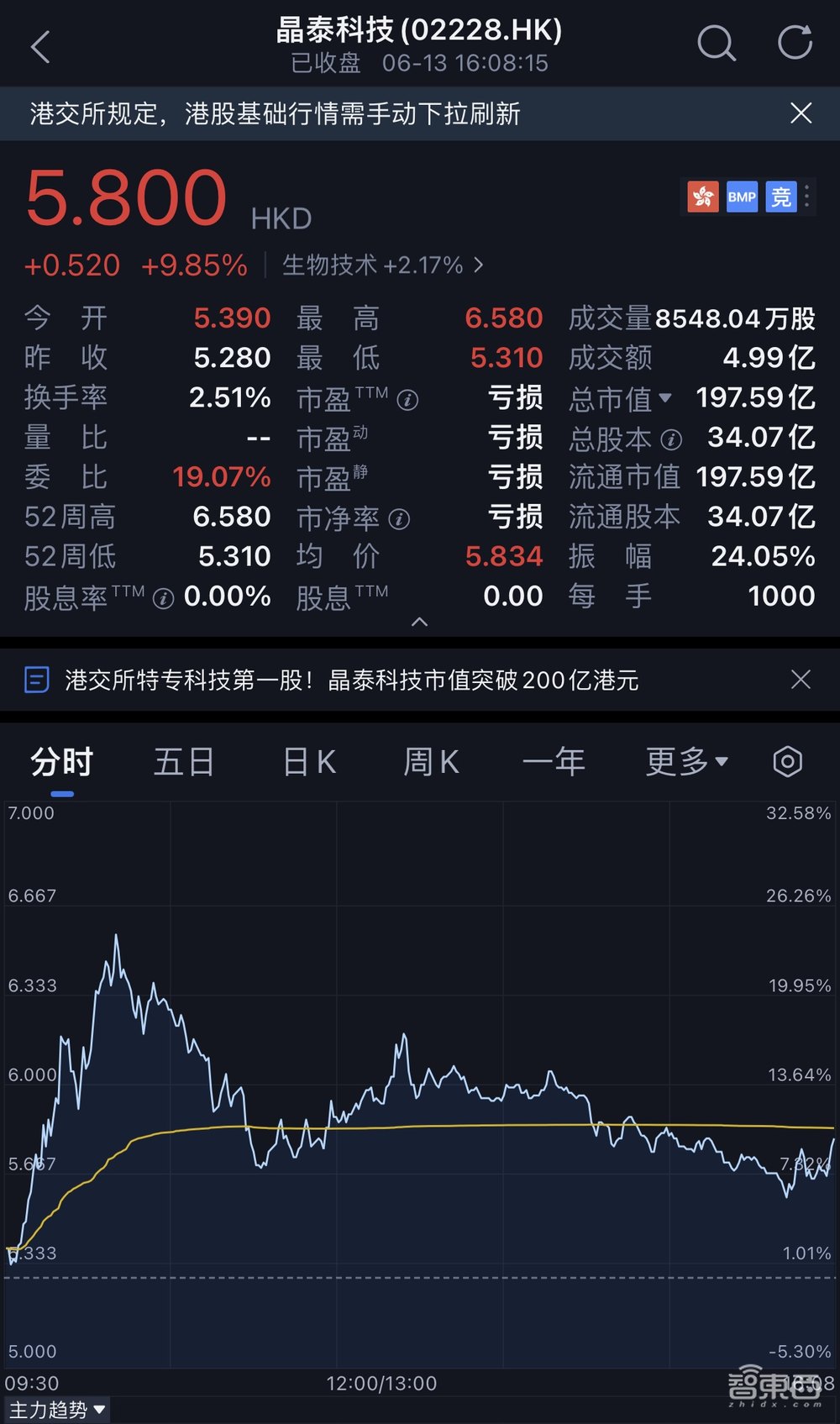This screenshot has width=840, height=1424.
Task: Open the chart settings hexagon icon
Action: pyautogui.click(x=787, y=761)
